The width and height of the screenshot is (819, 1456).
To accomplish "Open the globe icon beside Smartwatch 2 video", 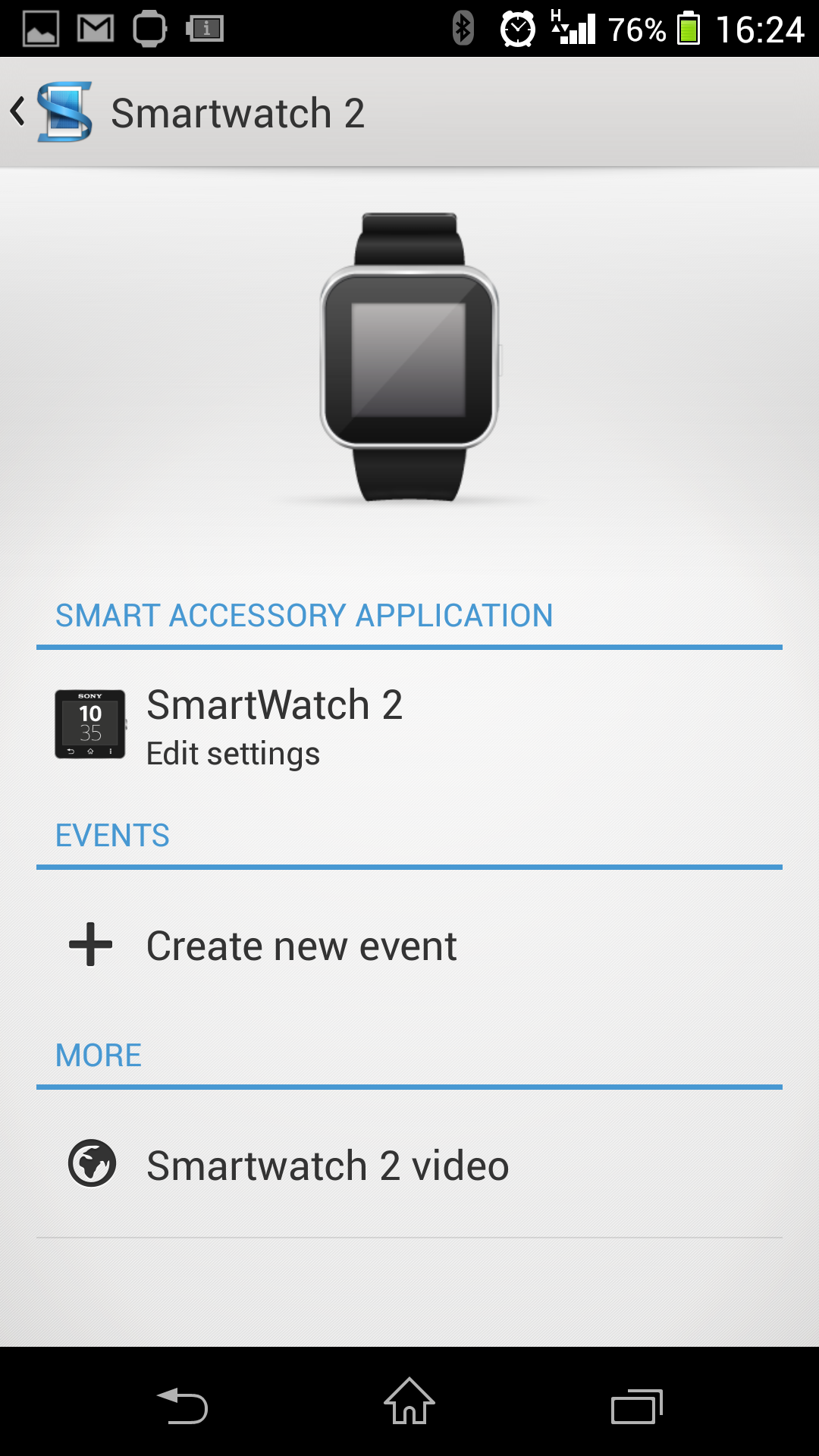I will (x=91, y=1164).
